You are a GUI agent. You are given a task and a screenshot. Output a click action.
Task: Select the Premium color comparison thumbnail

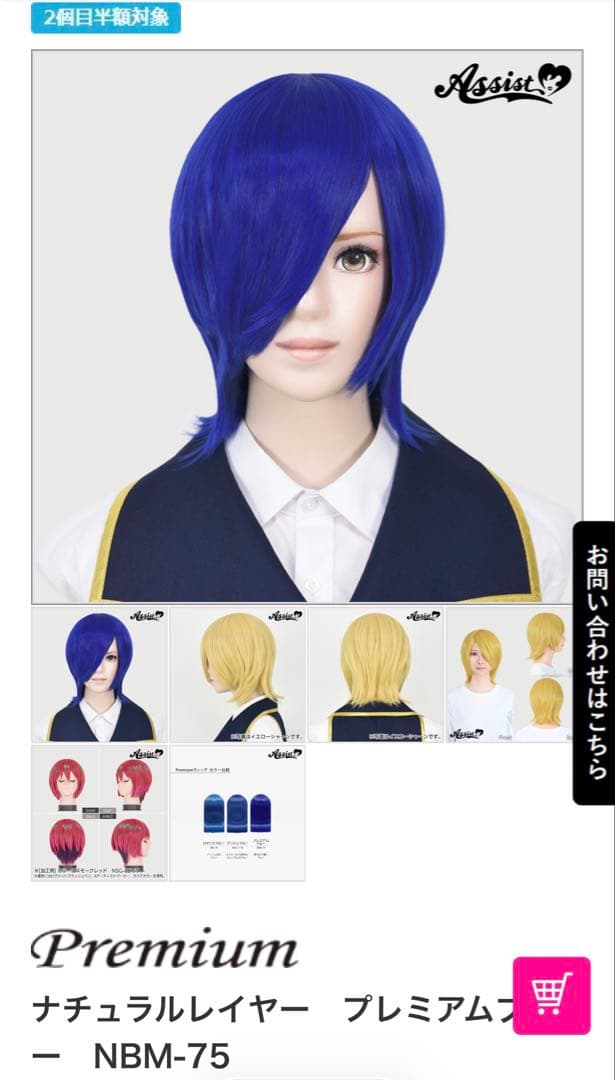(237, 813)
